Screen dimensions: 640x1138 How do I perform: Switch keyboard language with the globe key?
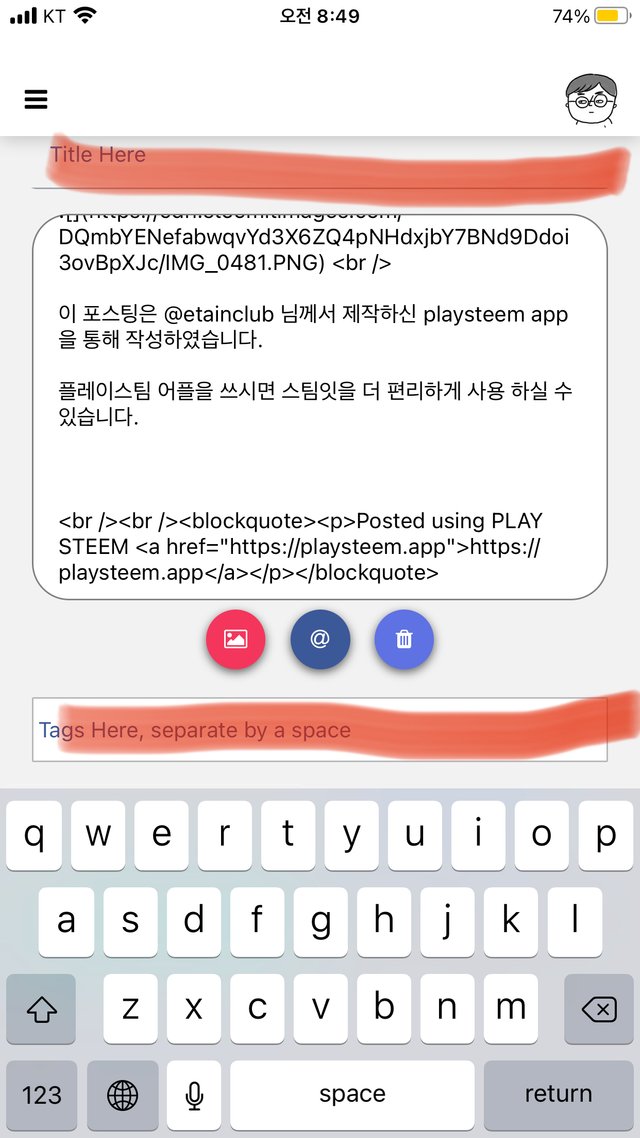pyautogui.click(x=122, y=1094)
